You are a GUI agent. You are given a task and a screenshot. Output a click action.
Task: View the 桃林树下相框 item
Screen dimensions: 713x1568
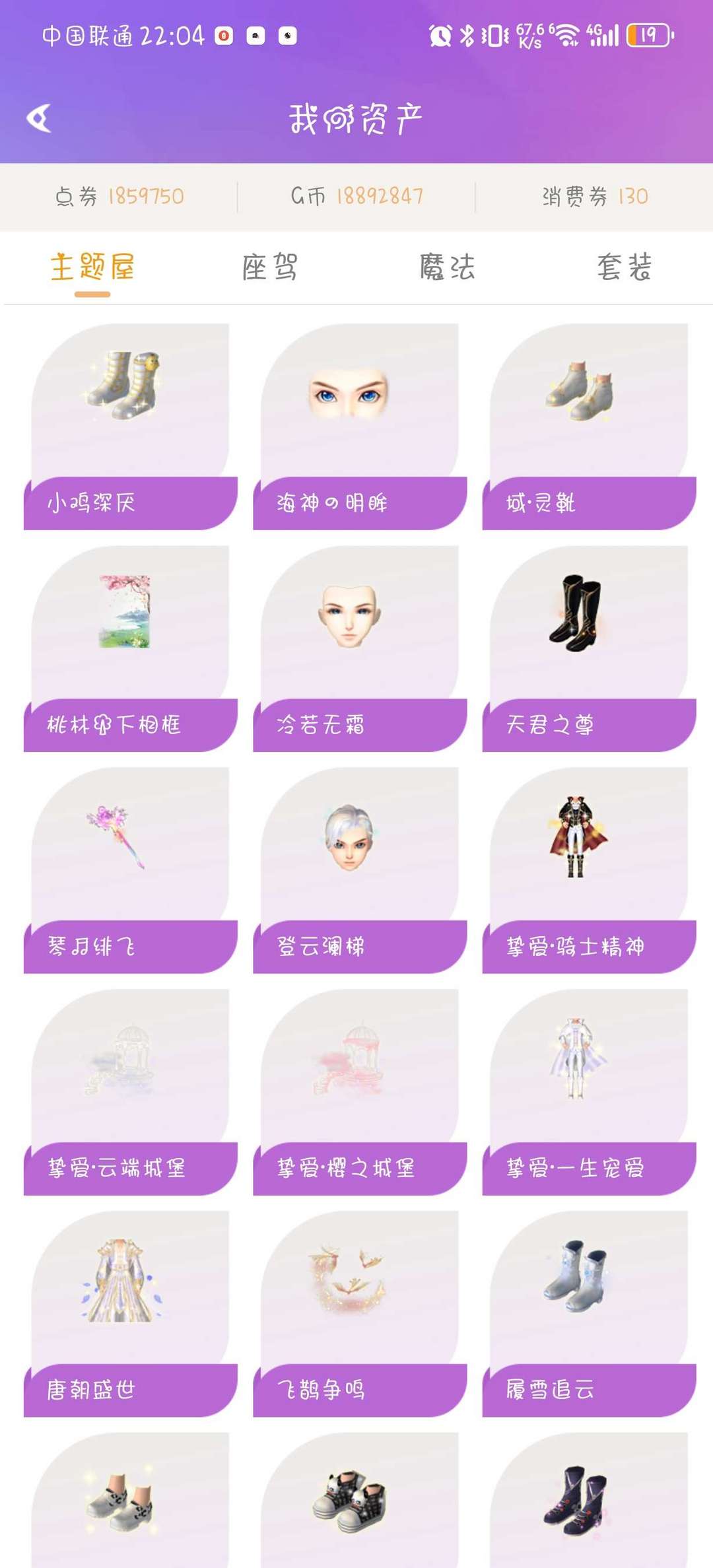[130, 648]
